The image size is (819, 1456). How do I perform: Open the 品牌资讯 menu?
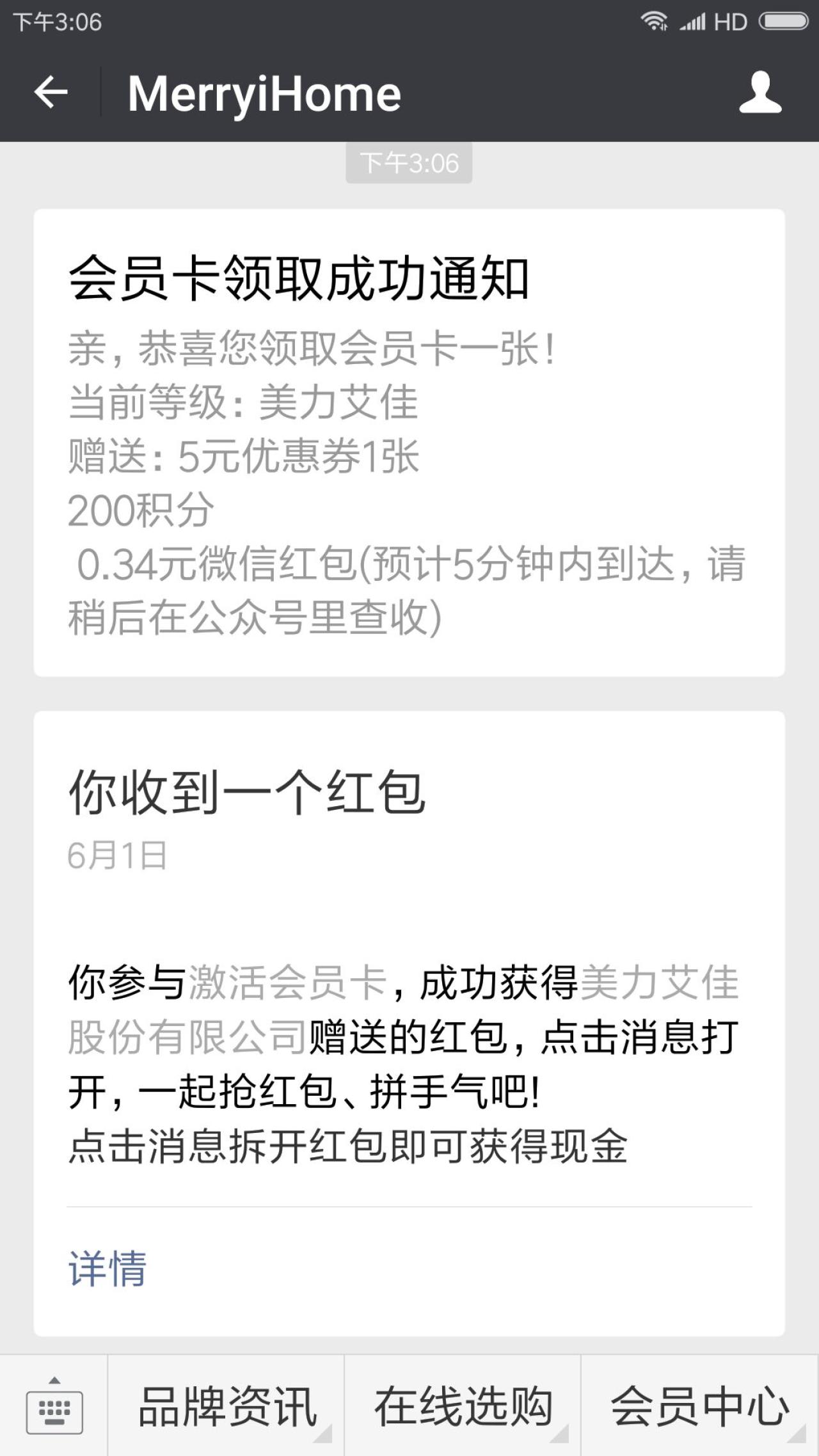coord(227,1407)
